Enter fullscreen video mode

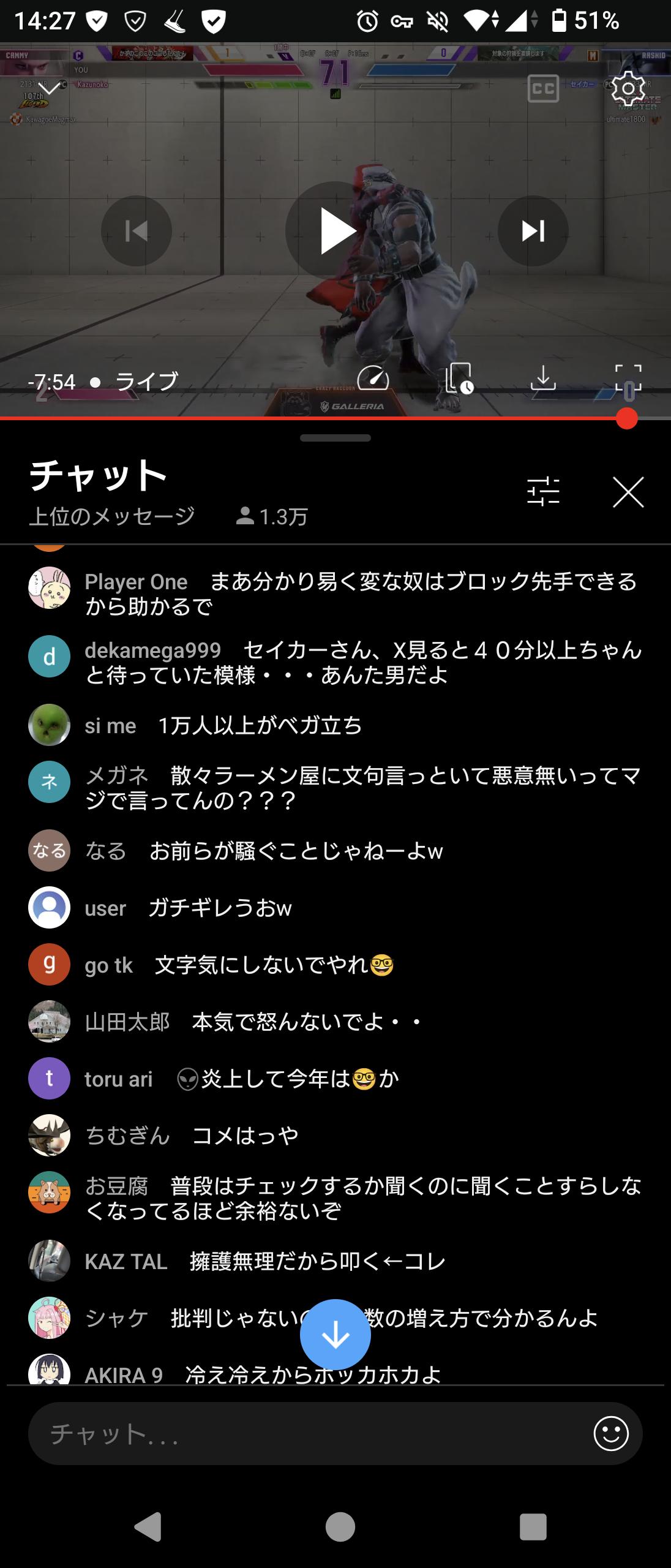point(628,379)
